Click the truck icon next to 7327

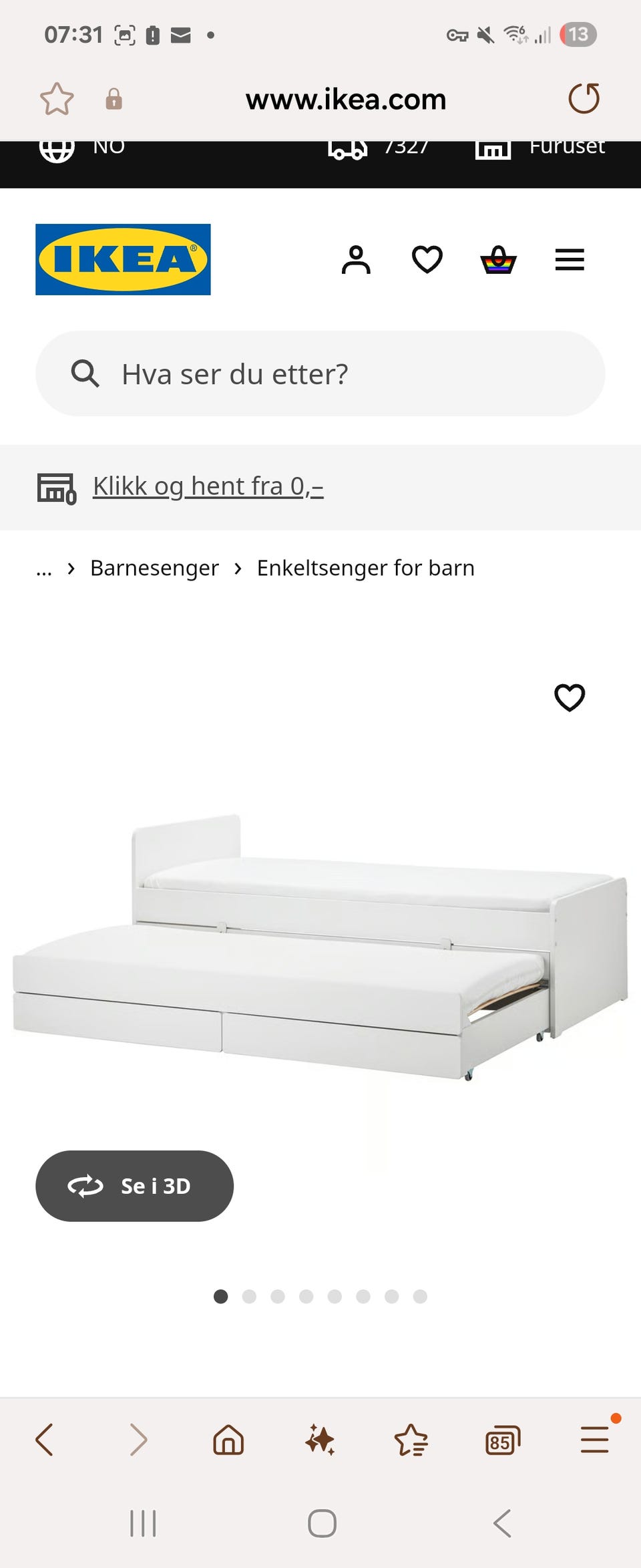coord(348,148)
